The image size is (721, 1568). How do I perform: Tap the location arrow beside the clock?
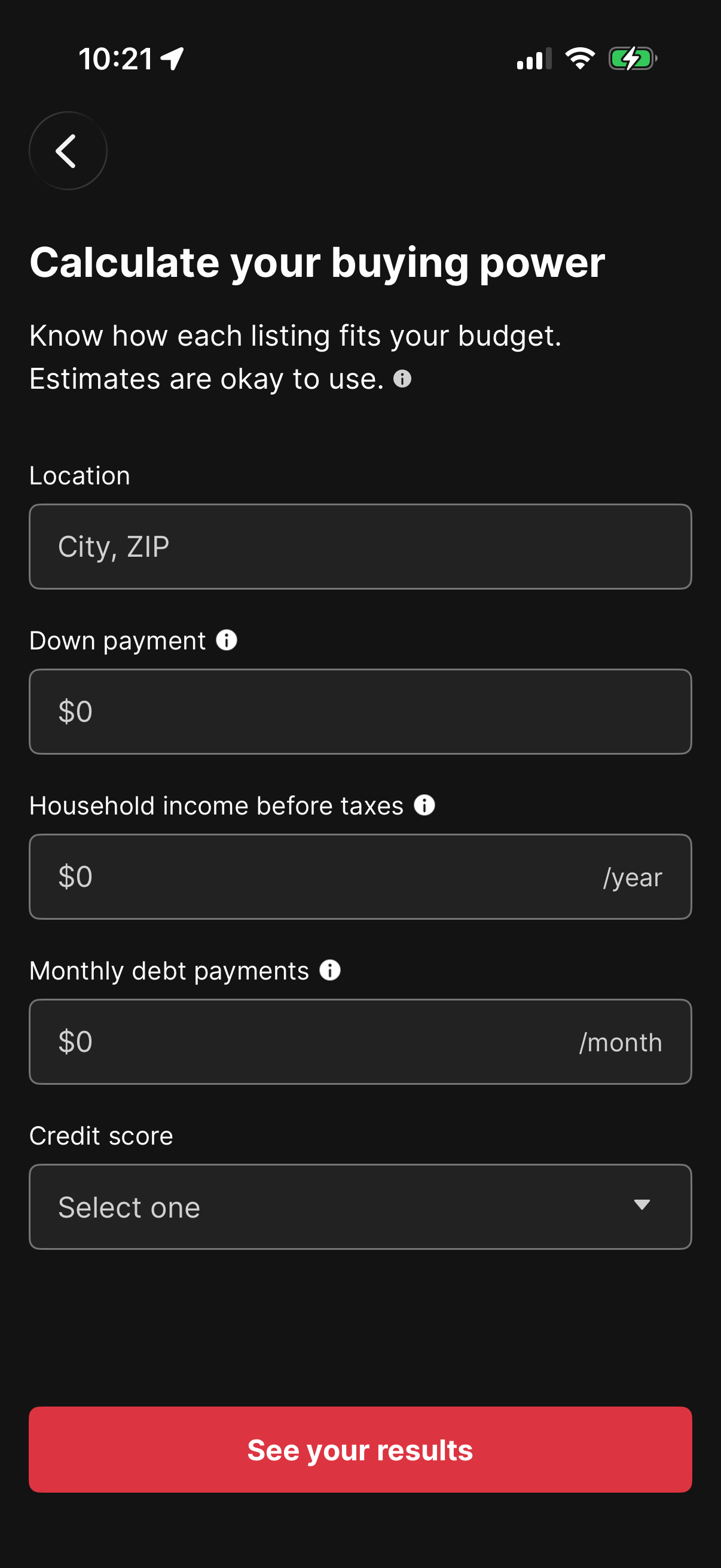click(x=171, y=58)
